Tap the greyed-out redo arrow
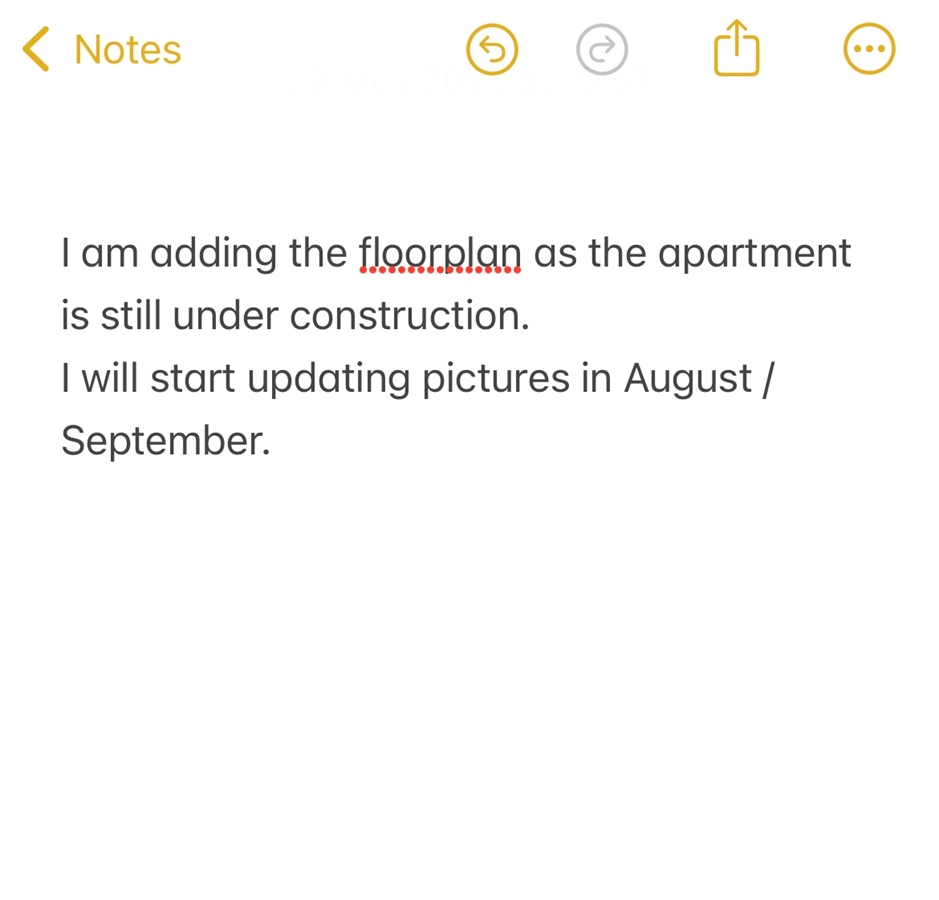 (602, 50)
